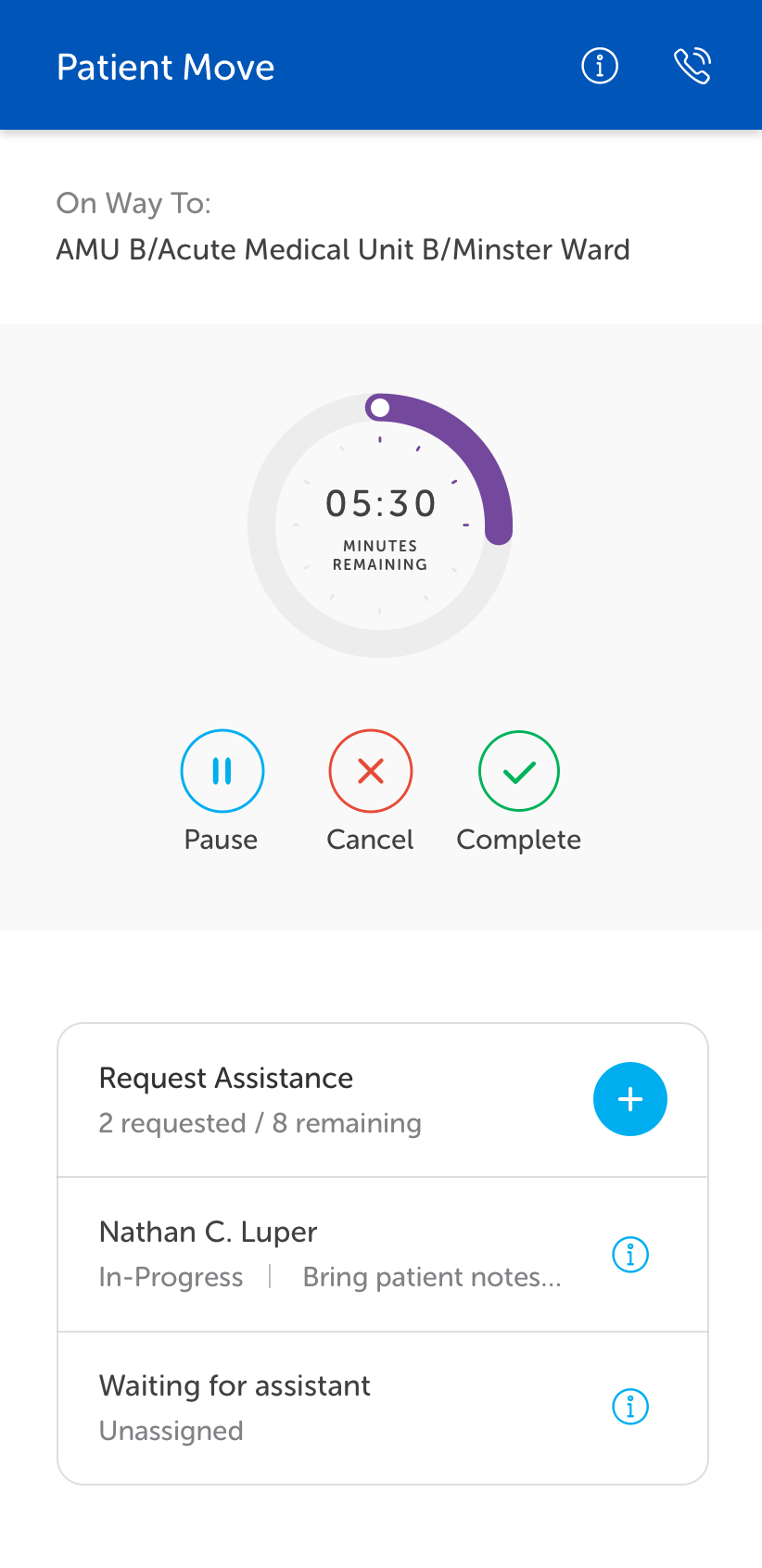View info for Nathan C. Luper

[630, 1255]
